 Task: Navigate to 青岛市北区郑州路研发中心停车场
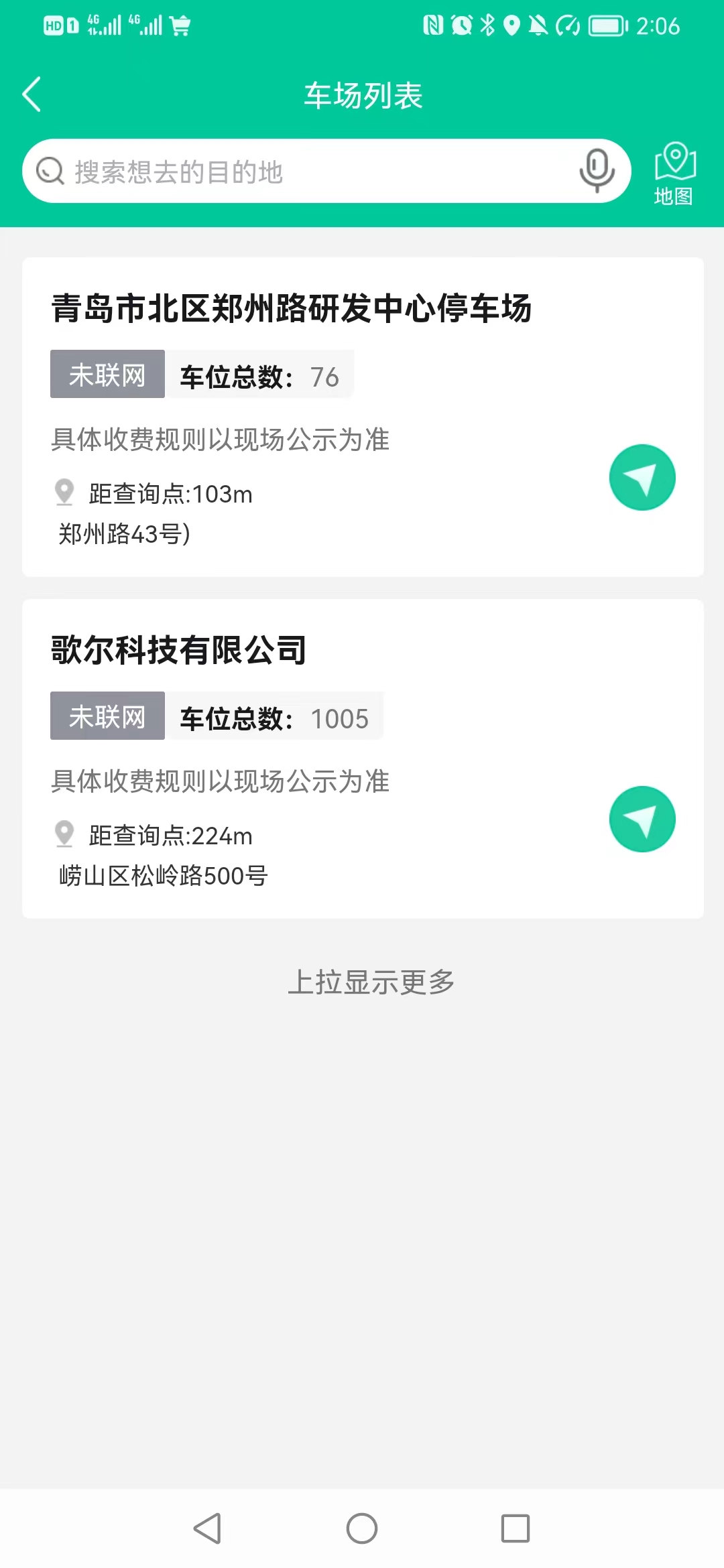point(642,478)
